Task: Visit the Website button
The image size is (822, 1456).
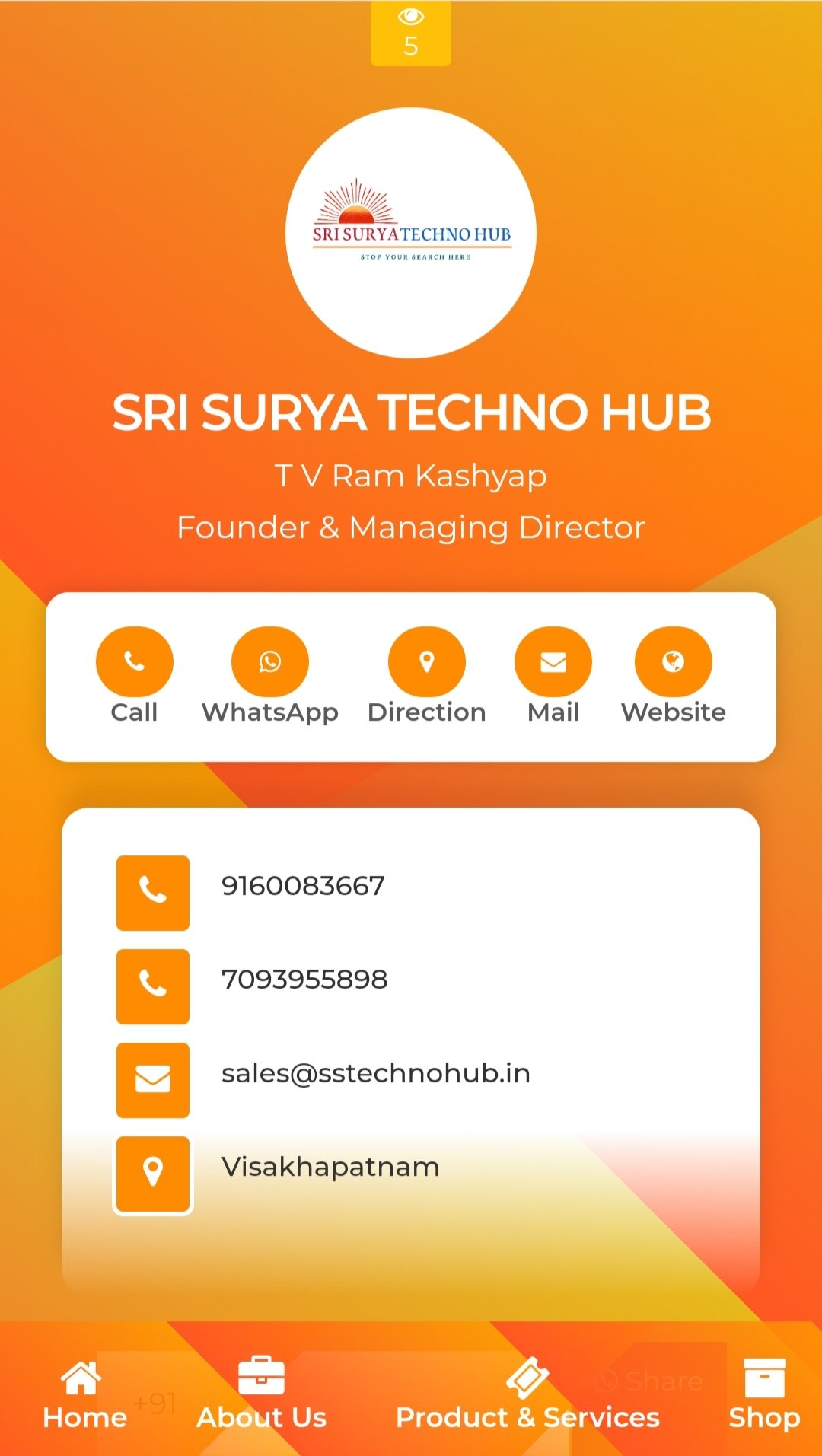Action: (673, 662)
